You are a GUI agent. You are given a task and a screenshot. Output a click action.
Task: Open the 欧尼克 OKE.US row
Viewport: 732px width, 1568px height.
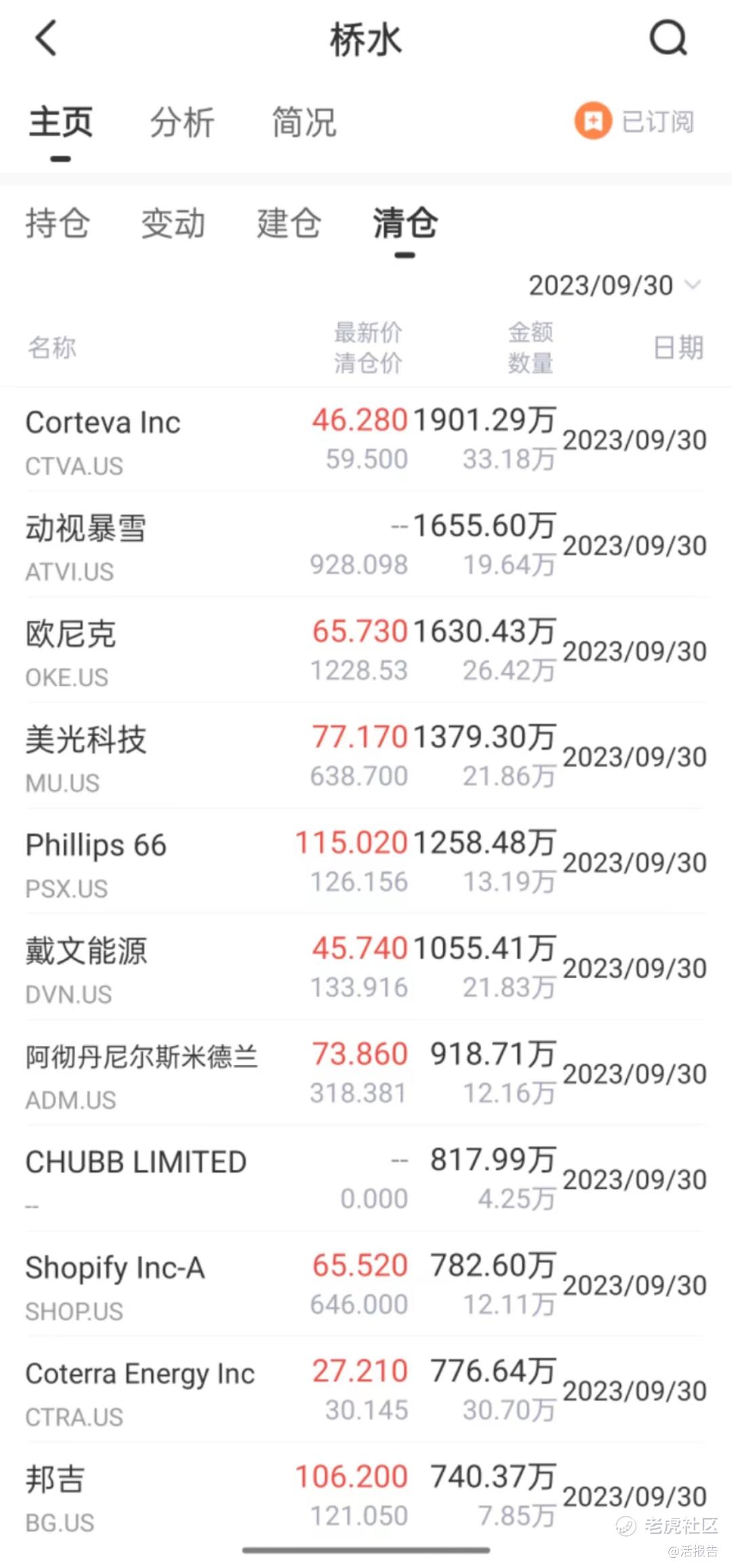(366, 651)
